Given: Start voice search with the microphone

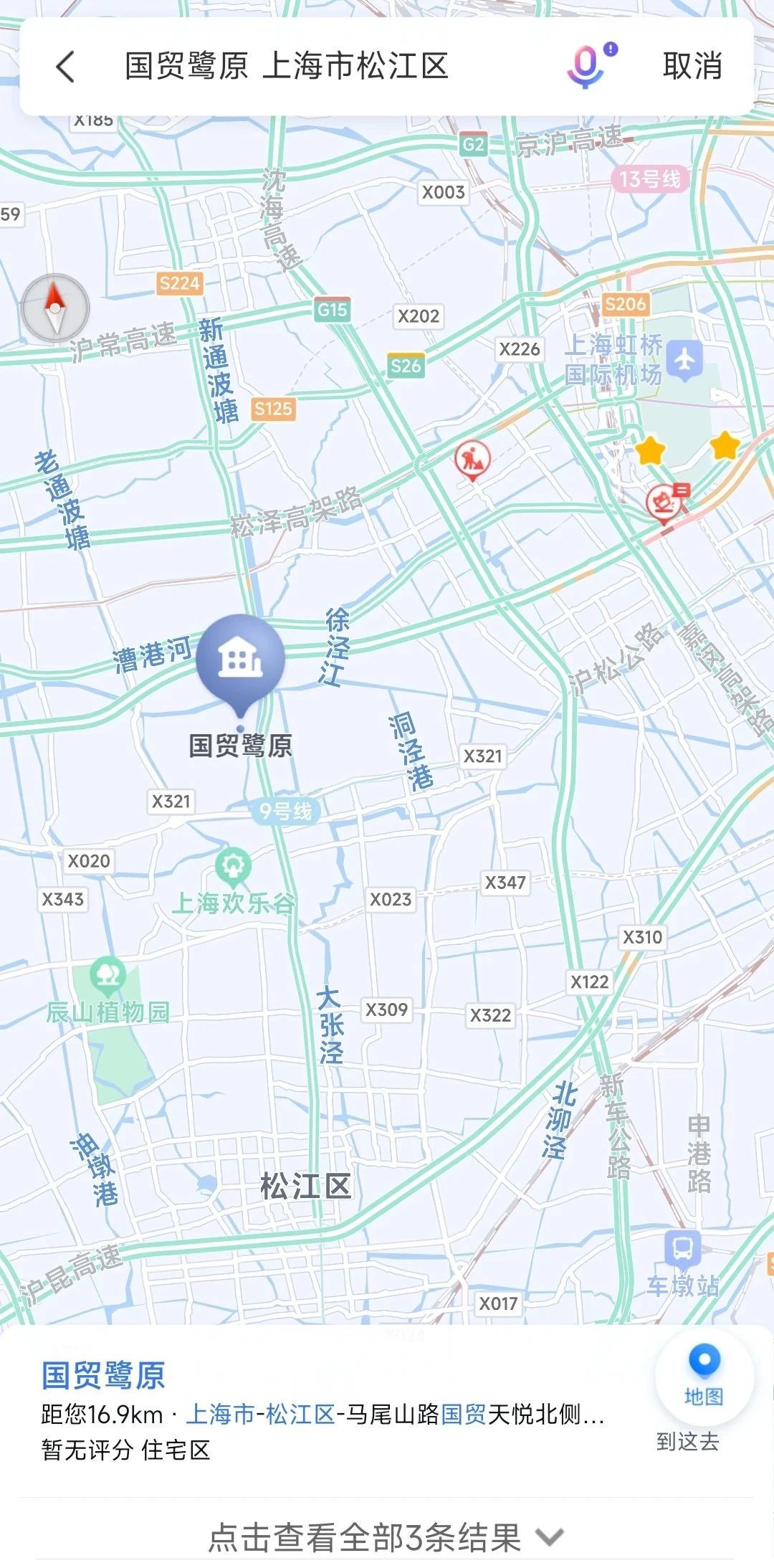Looking at the screenshot, I should (587, 66).
